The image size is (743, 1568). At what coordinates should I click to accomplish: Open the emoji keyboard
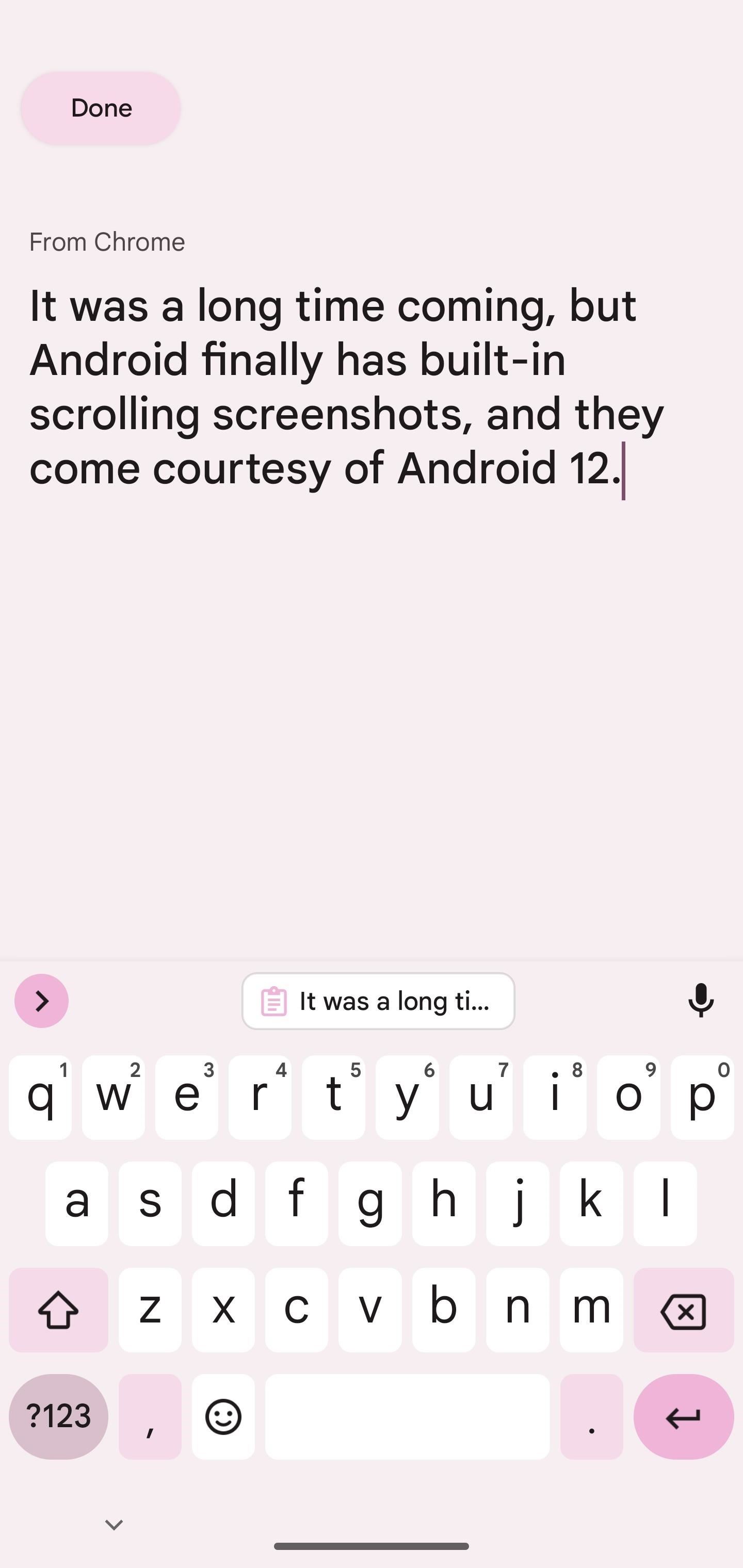223,1416
